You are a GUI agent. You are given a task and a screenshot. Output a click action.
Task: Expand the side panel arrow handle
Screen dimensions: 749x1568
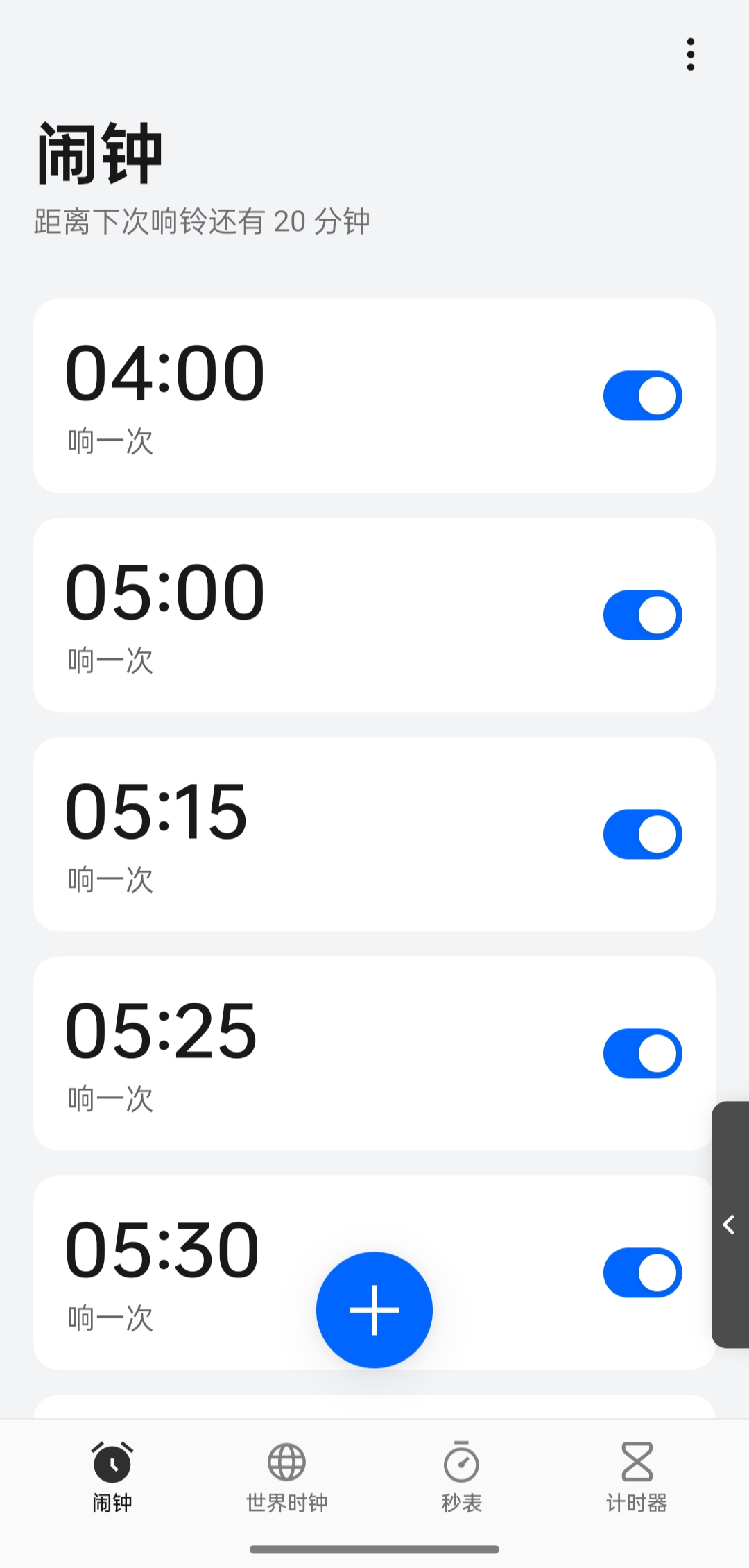point(730,1225)
